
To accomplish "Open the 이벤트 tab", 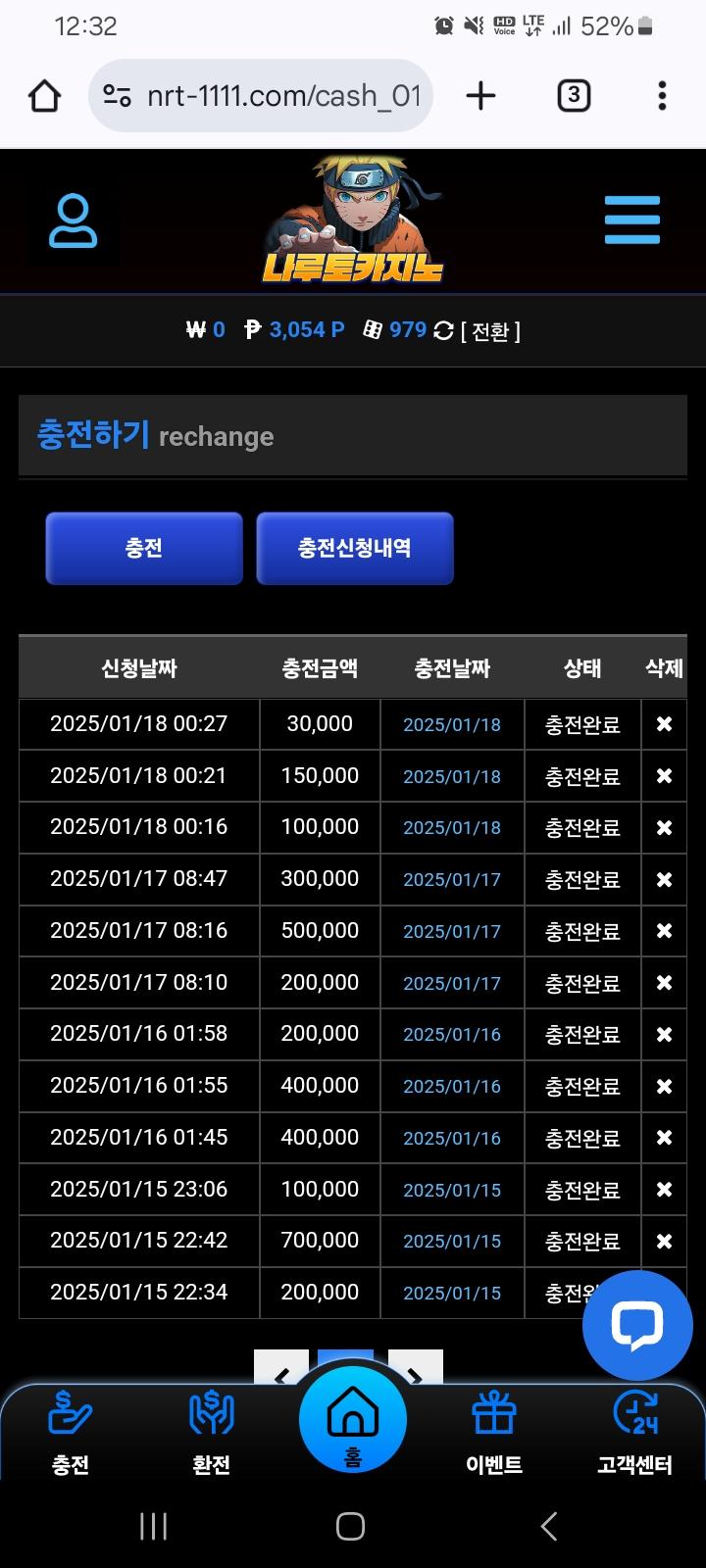I will click(x=493, y=1433).
